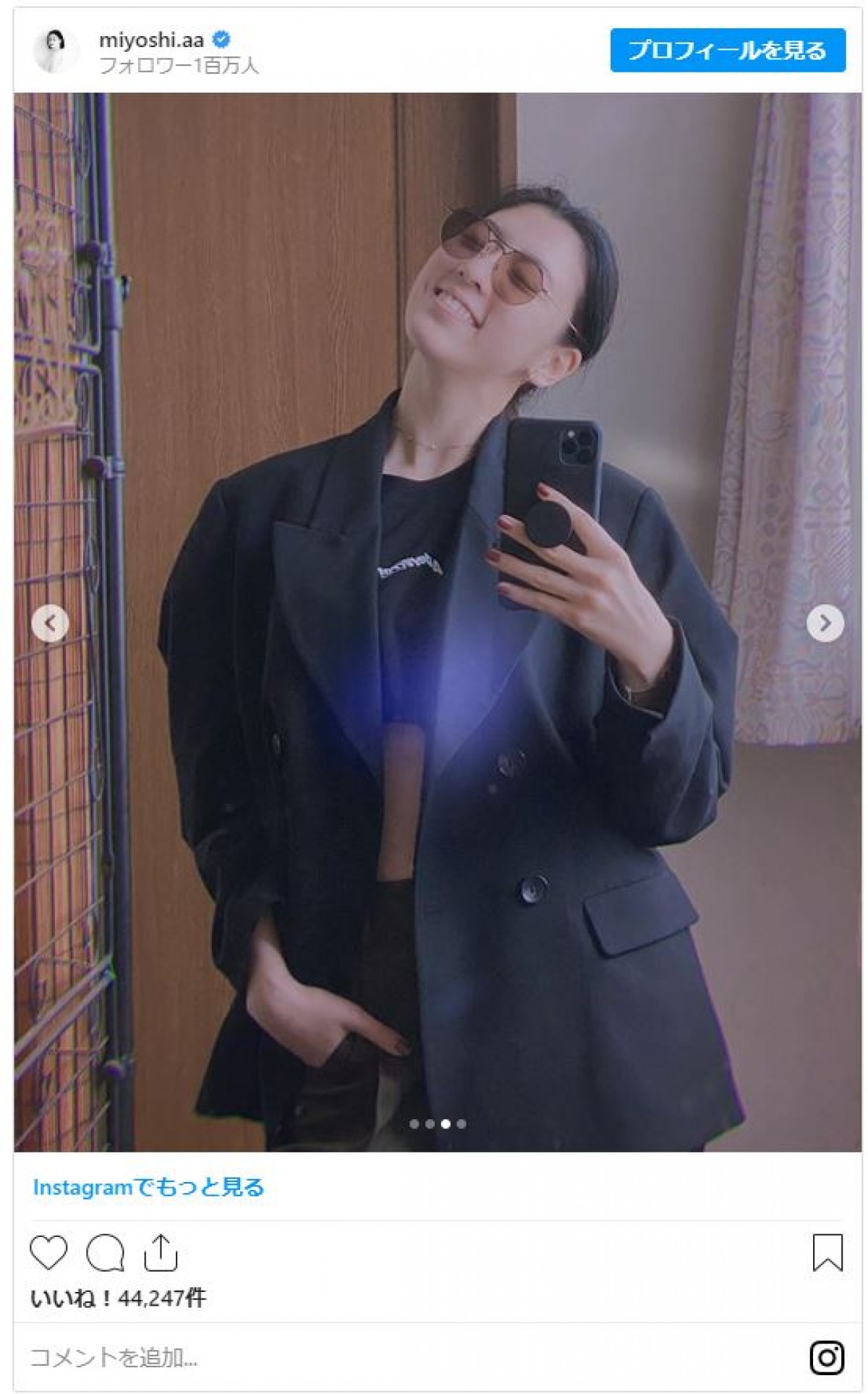
Task: Open the Instagramでもっと見る link
Action: [148, 1186]
